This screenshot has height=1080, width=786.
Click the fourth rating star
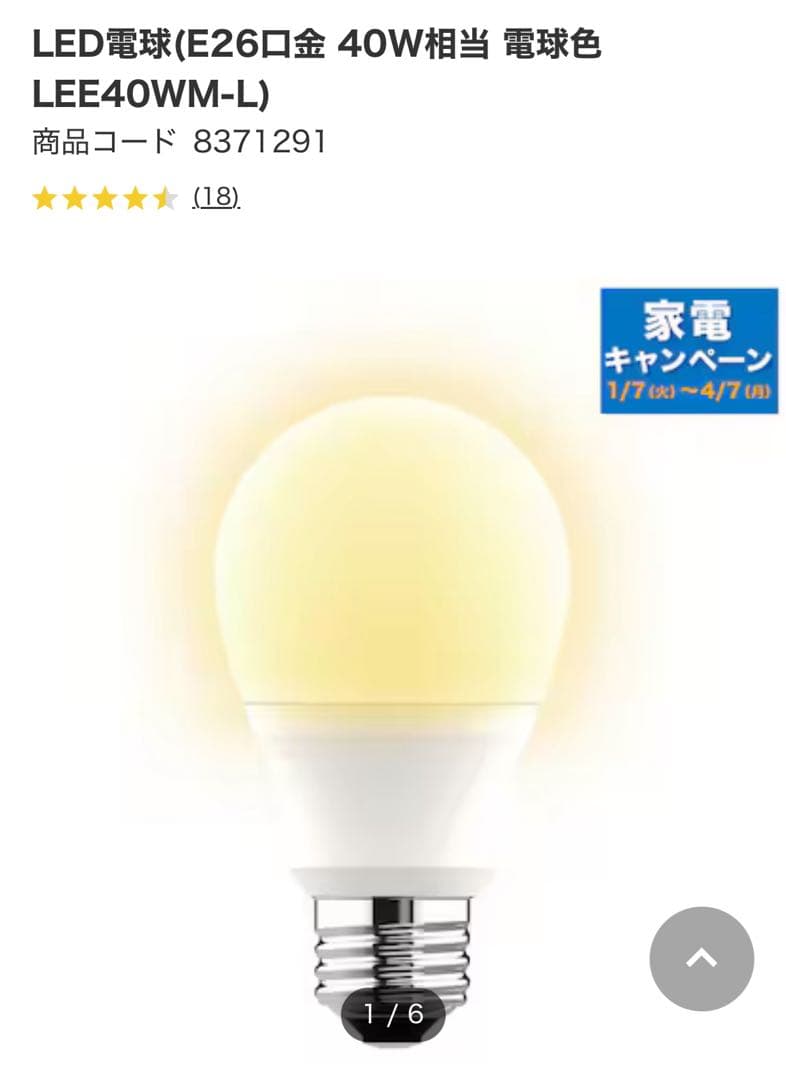point(136,199)
